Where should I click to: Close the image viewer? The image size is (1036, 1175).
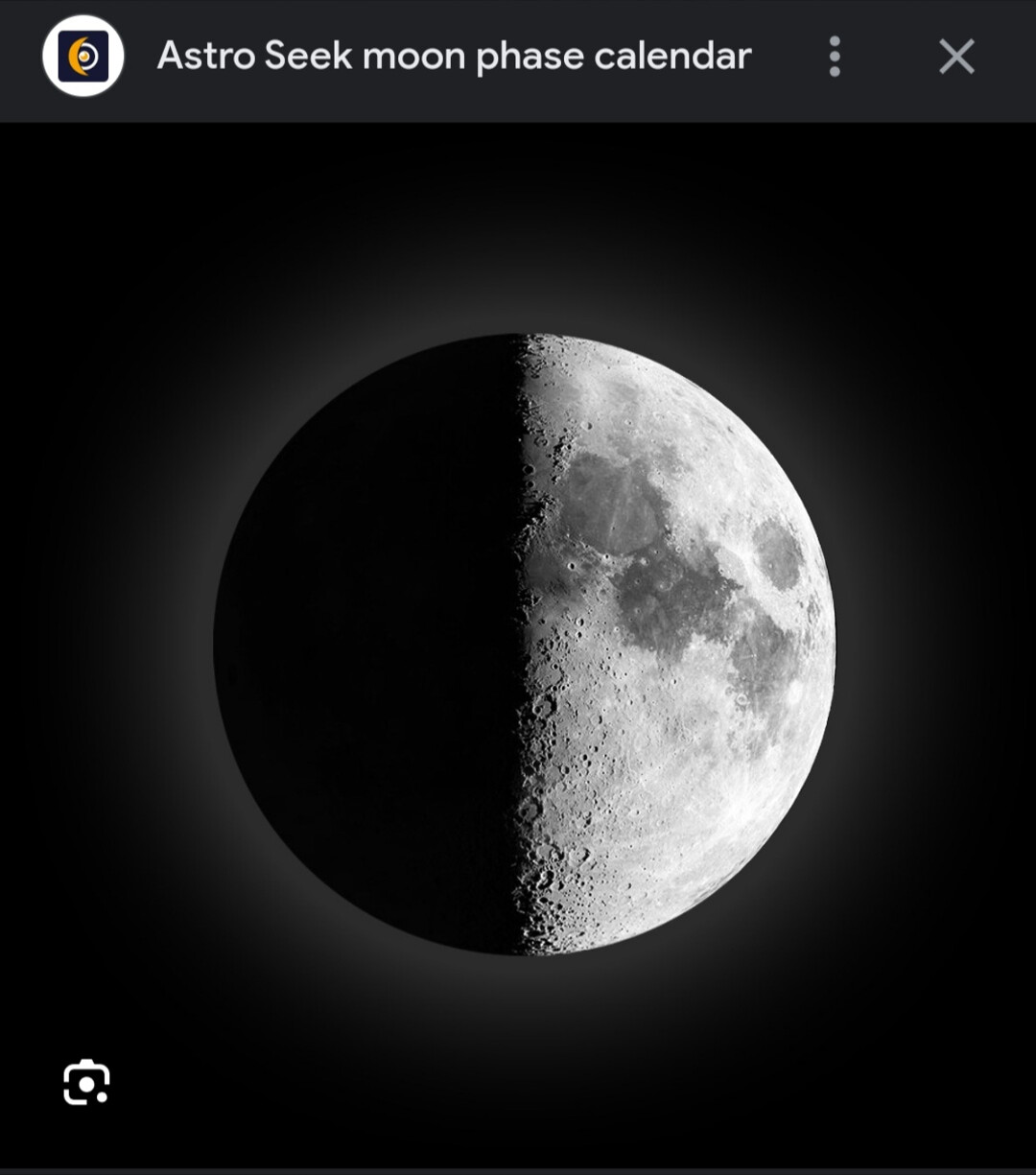[956, 57]
